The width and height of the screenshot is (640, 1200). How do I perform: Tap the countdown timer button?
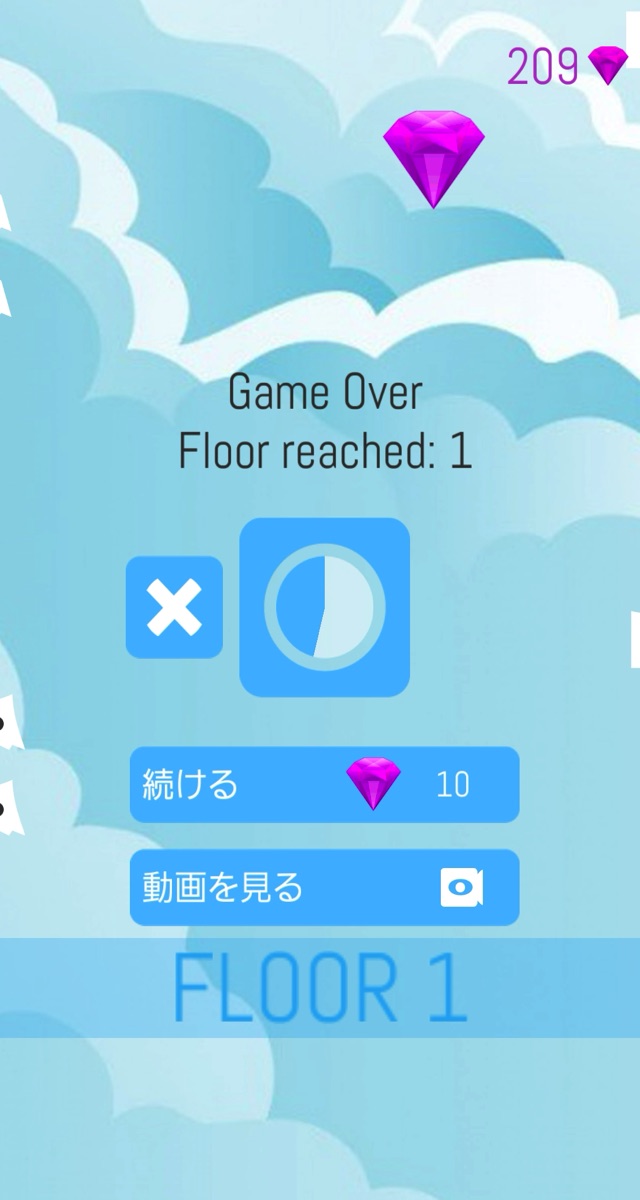325,607
